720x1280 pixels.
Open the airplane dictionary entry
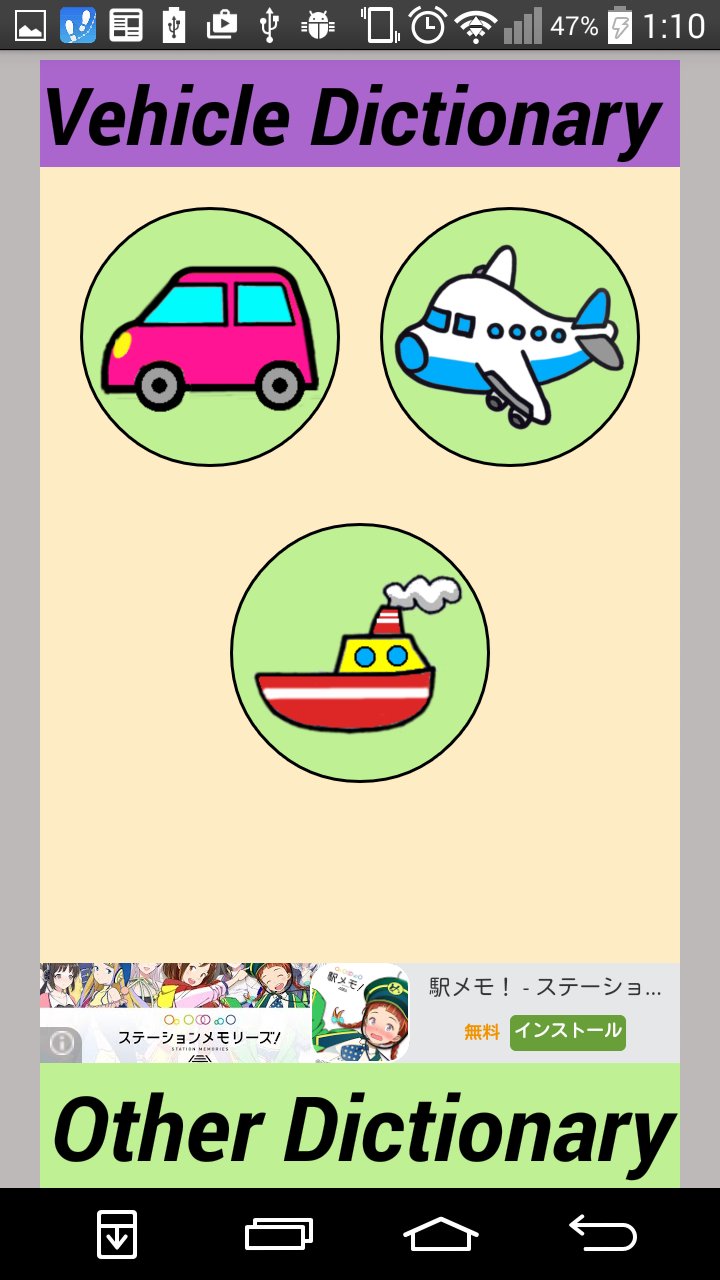click(x=510, y=335)
